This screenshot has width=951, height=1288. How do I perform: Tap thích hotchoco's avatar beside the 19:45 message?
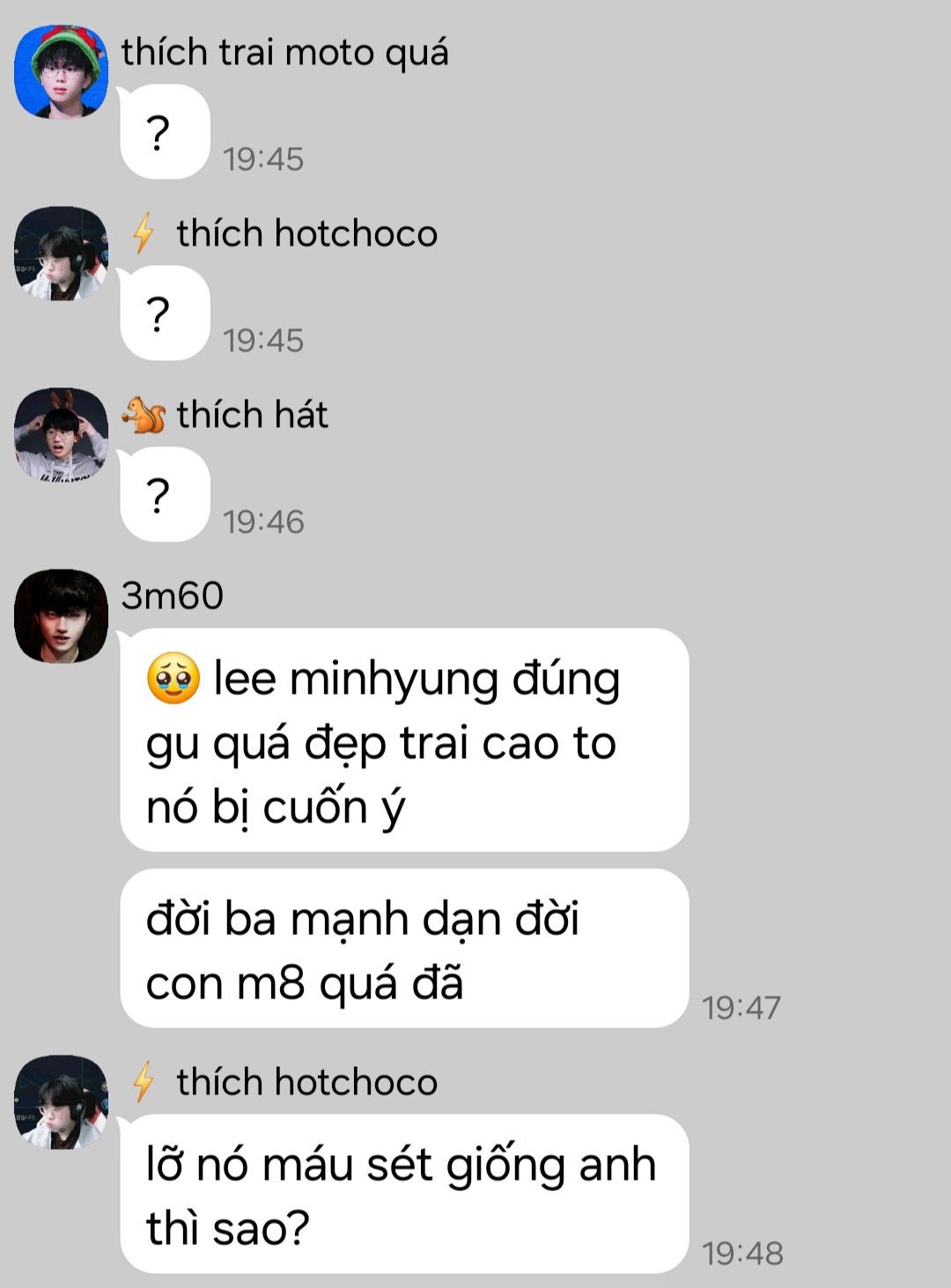pos(61,254)
